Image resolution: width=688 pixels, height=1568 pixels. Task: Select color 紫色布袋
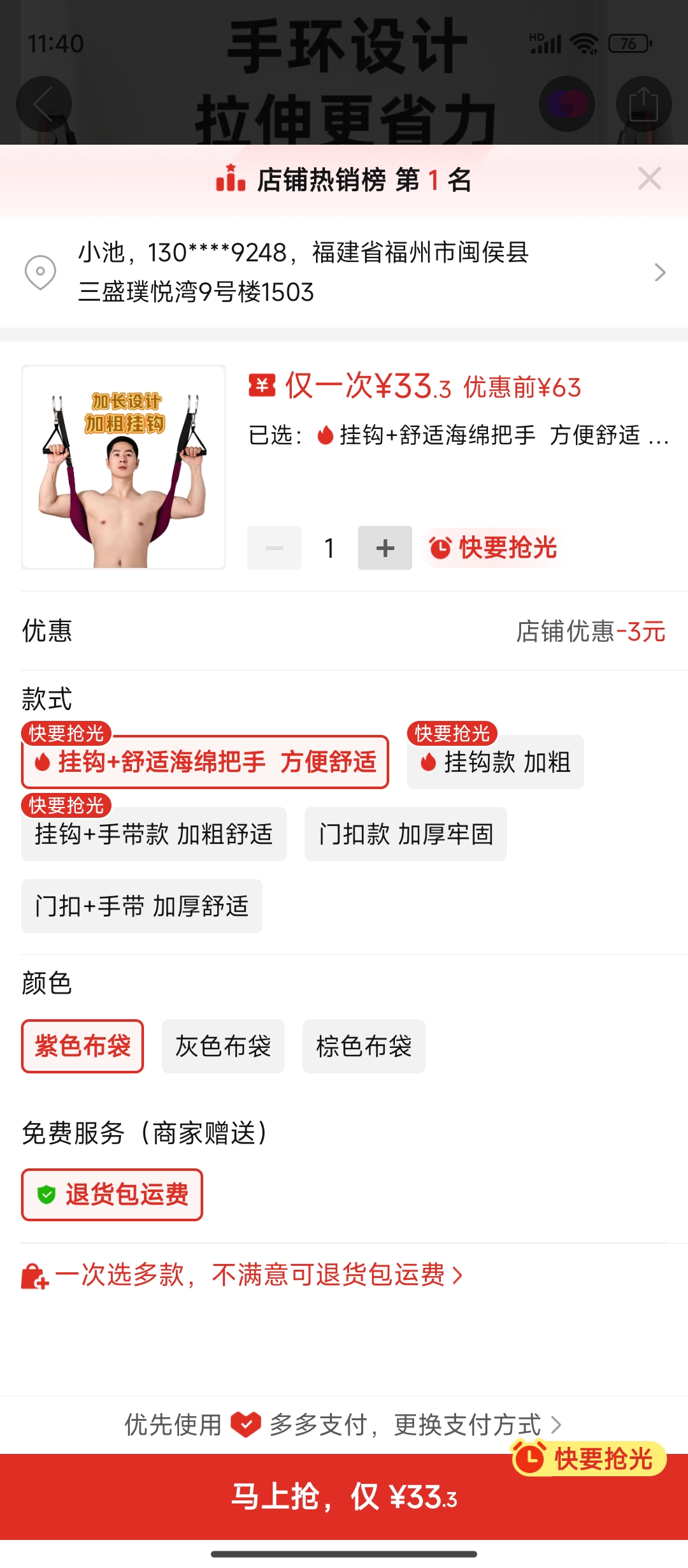(82, 1047)
